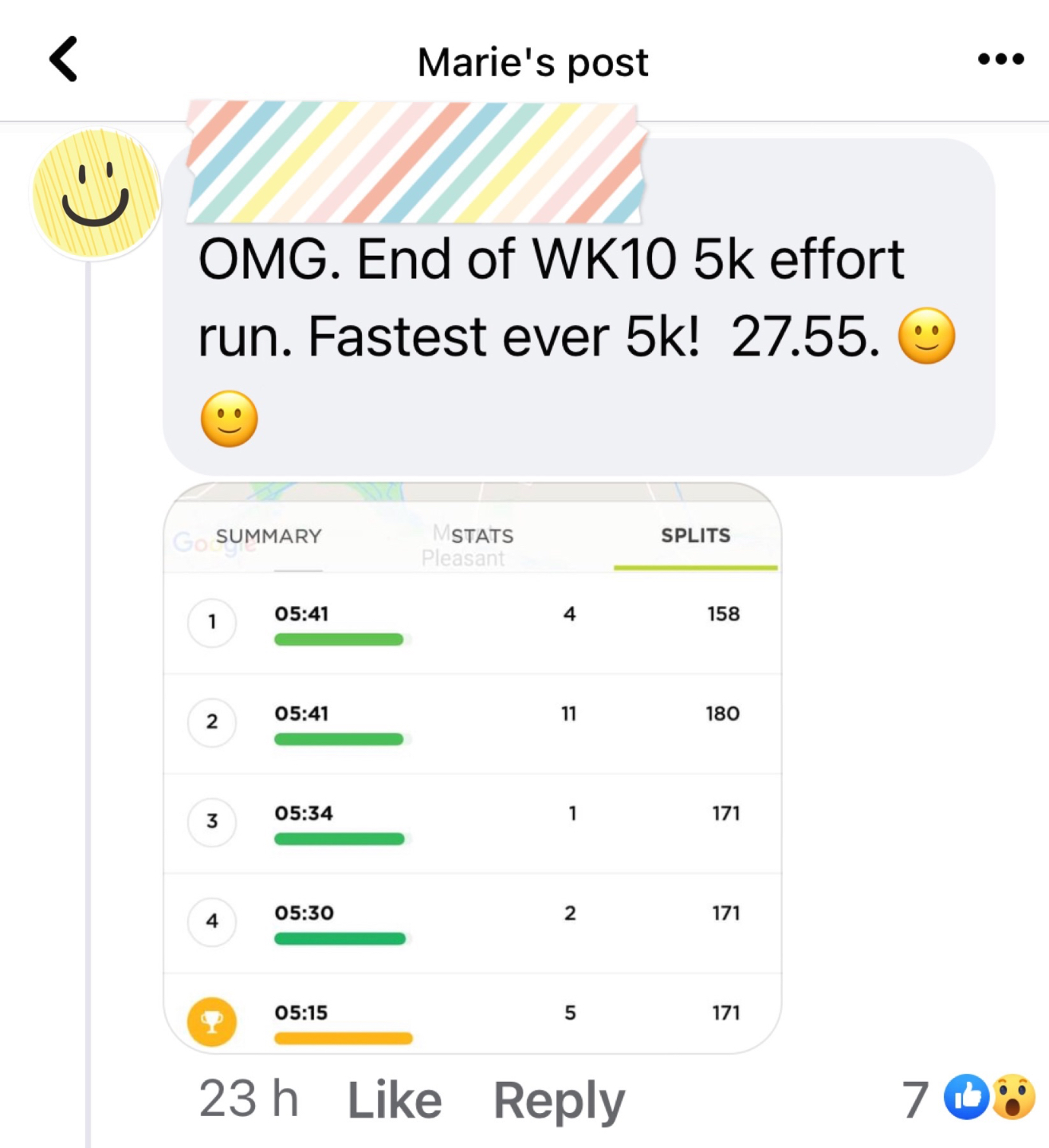Go back from Marie's post
Image resolution: width=1049 pixels, height=1148 pixels.
[x=64, y=59]
